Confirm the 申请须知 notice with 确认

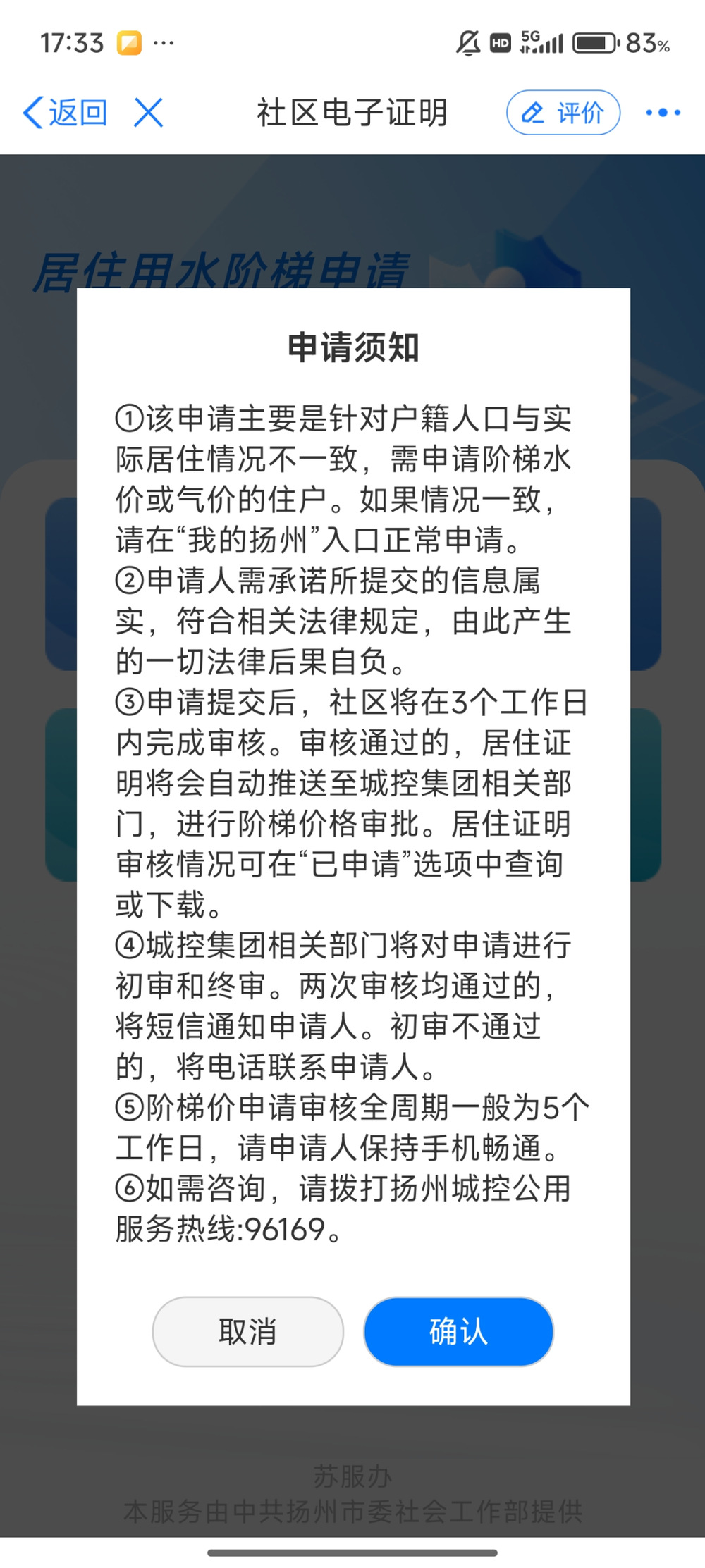pyautogui.click(x=458, y=1331)
